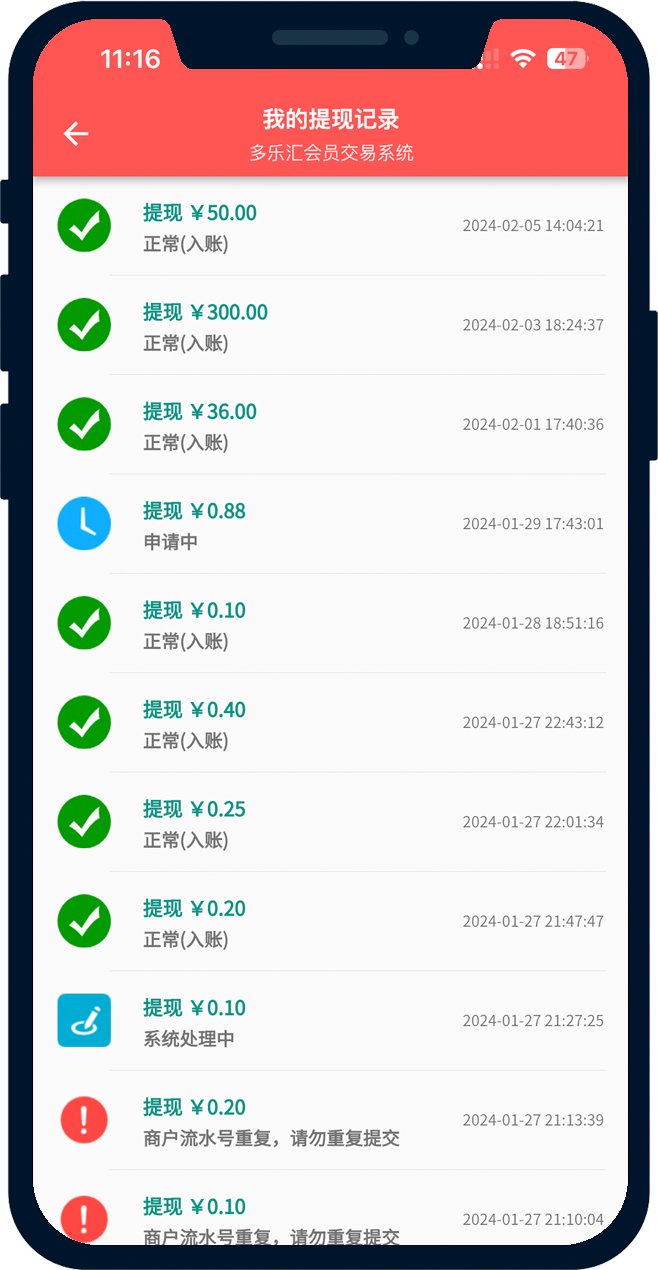The height and width of the screenshot is (1270, 658).
Task: Open the ¥300.00 withdrawal record
Action: (330, 325)
